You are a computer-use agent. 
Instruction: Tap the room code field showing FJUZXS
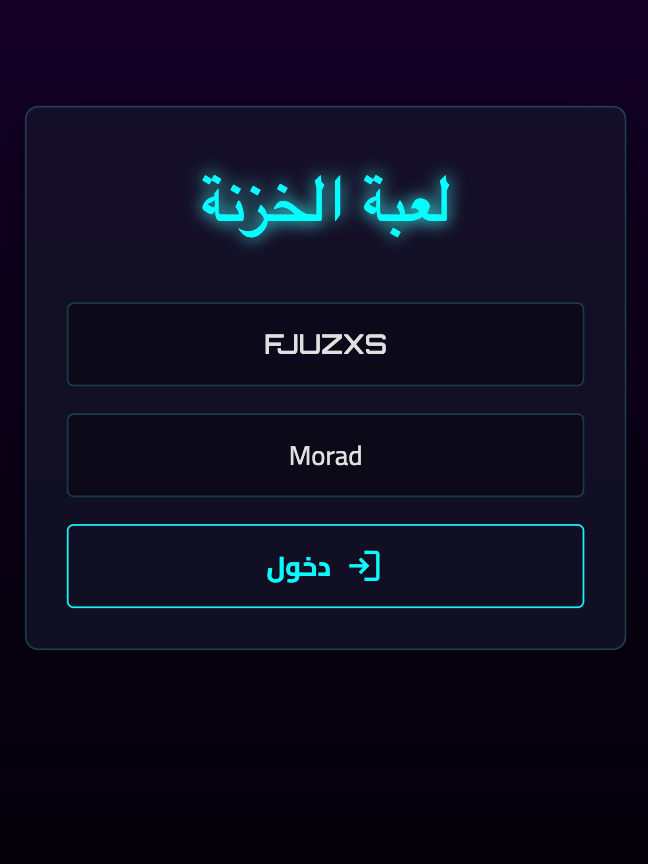[325, 344]
